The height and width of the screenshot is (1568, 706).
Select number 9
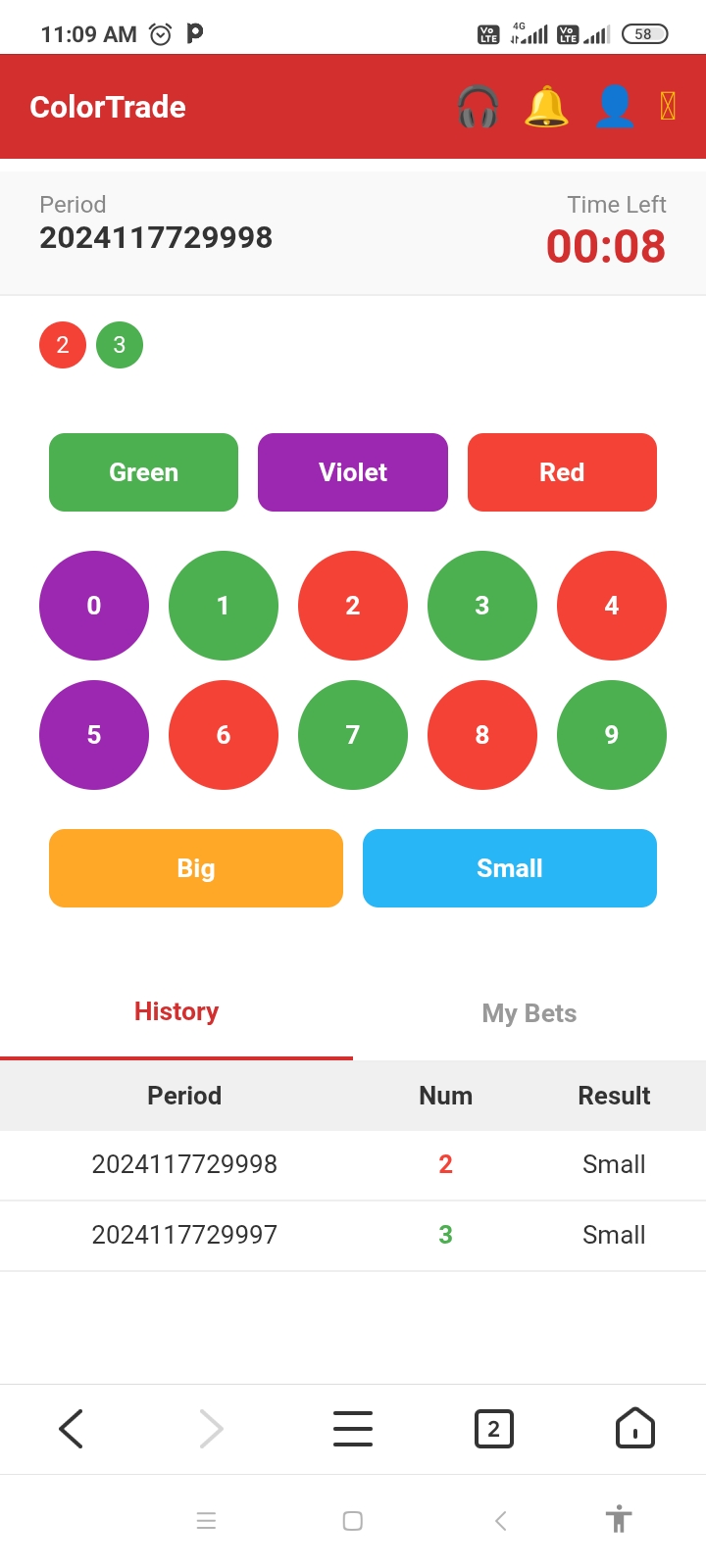point(612,735)
